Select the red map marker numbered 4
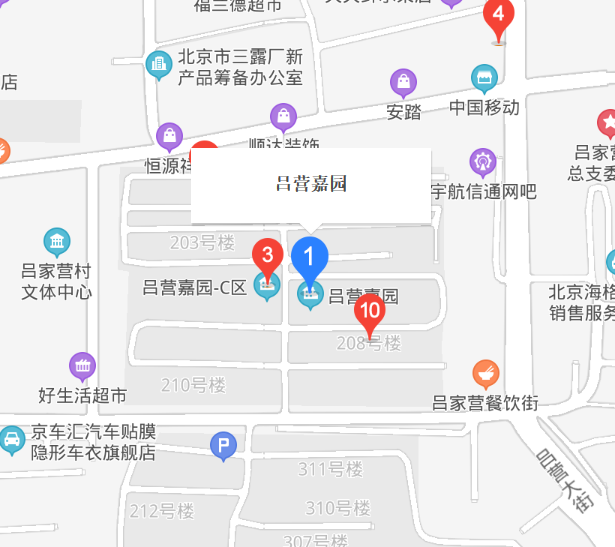The image size is (615, 547). coord(498,17)
